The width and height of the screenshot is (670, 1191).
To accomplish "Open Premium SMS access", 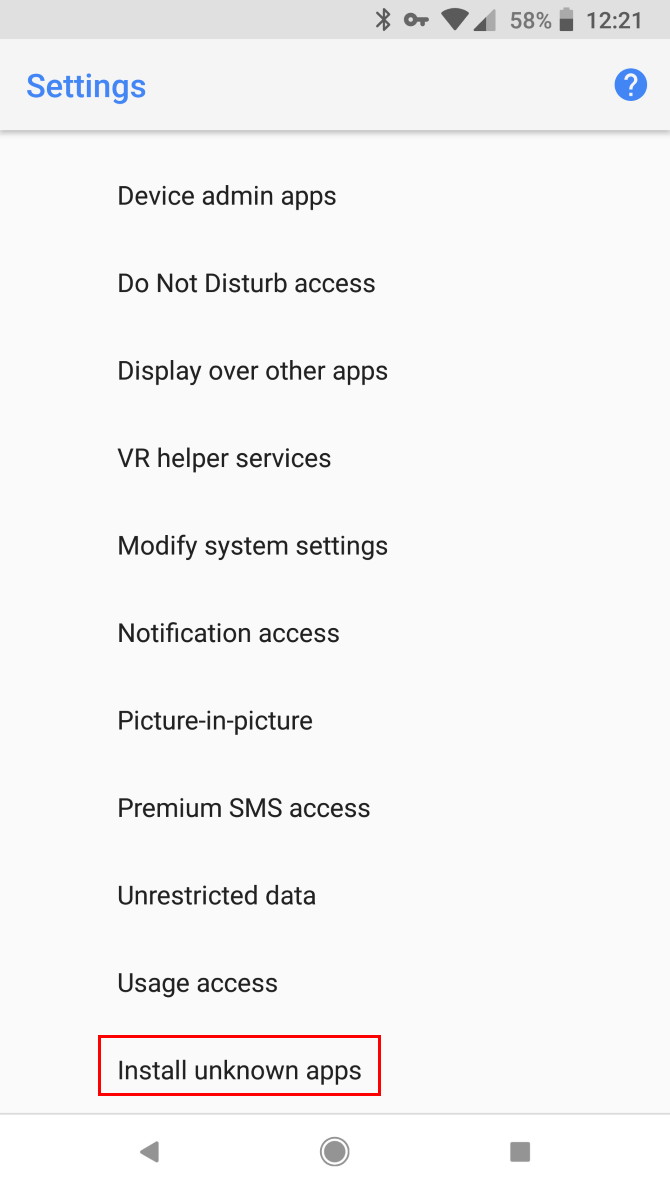I will click(x=335, y=807).
